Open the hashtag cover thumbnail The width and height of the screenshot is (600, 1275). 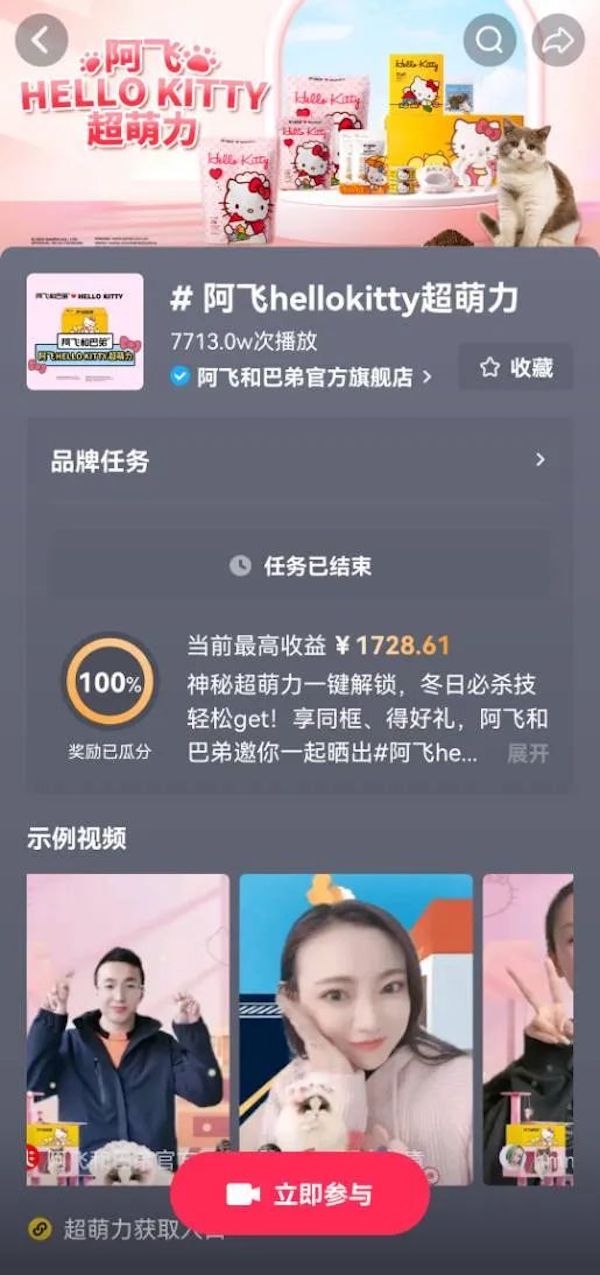click(x=85, y=331)
